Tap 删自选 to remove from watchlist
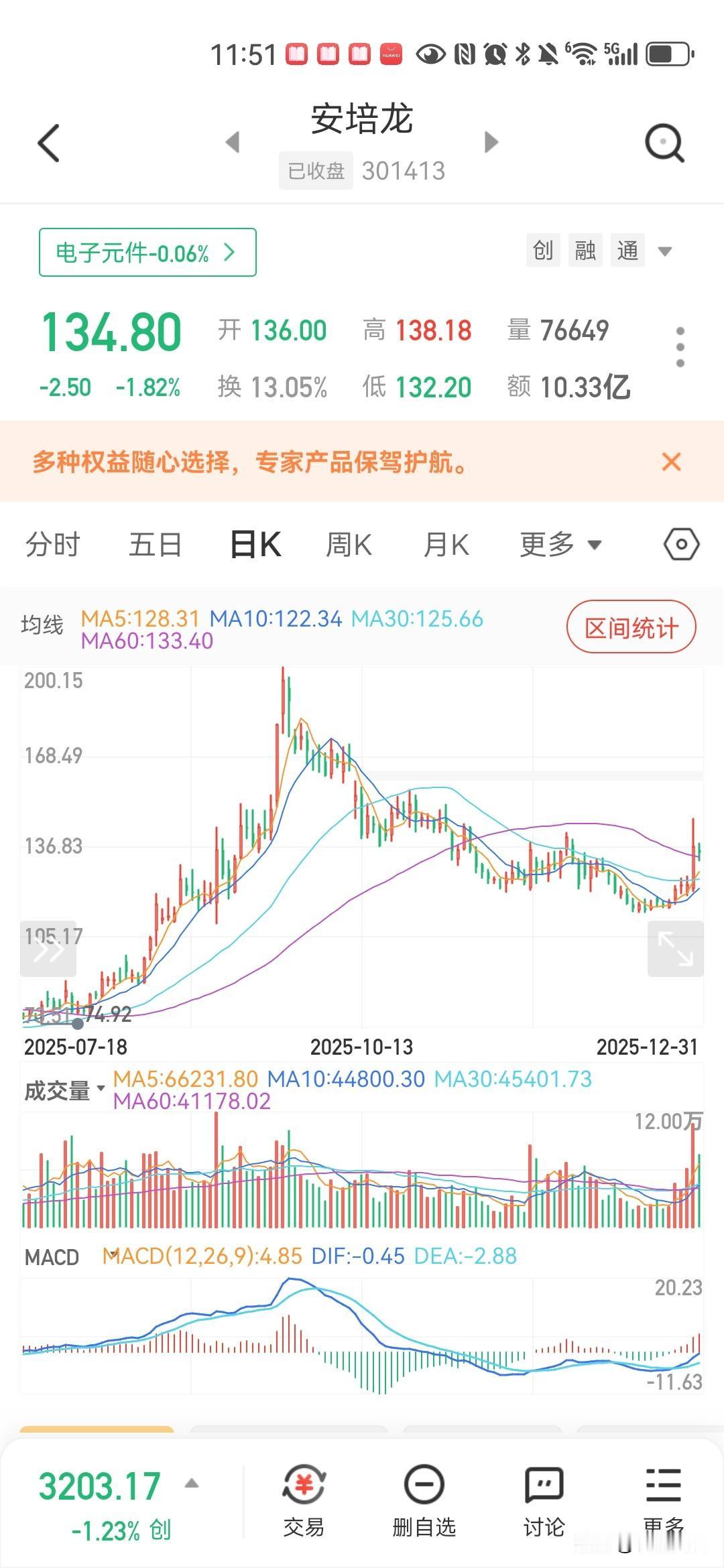Image resolution: width=724 pixels, height=1568 pixels. tap(424, 1500)
